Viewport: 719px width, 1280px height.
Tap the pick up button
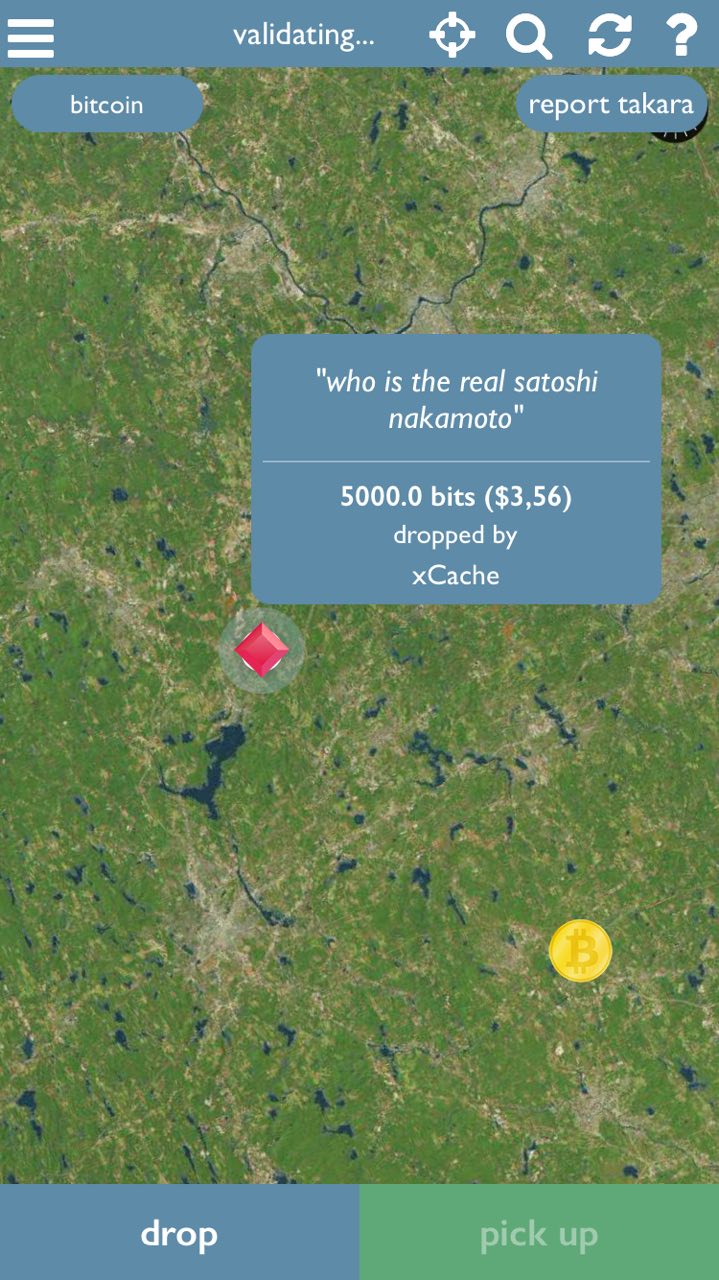[x=539, y=1233]
